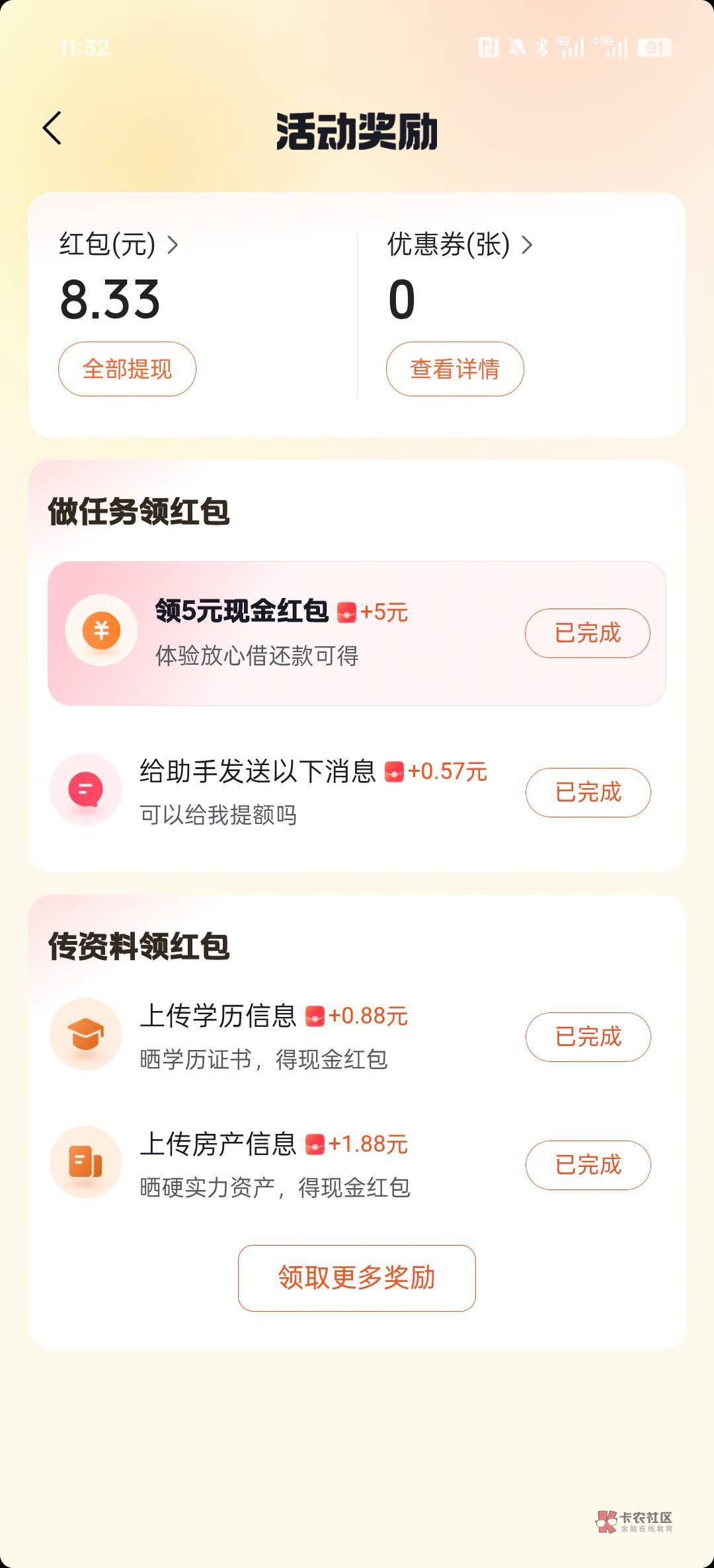Tap the 查看详情 button
The image size is (714, 1568).
(455, 369)
